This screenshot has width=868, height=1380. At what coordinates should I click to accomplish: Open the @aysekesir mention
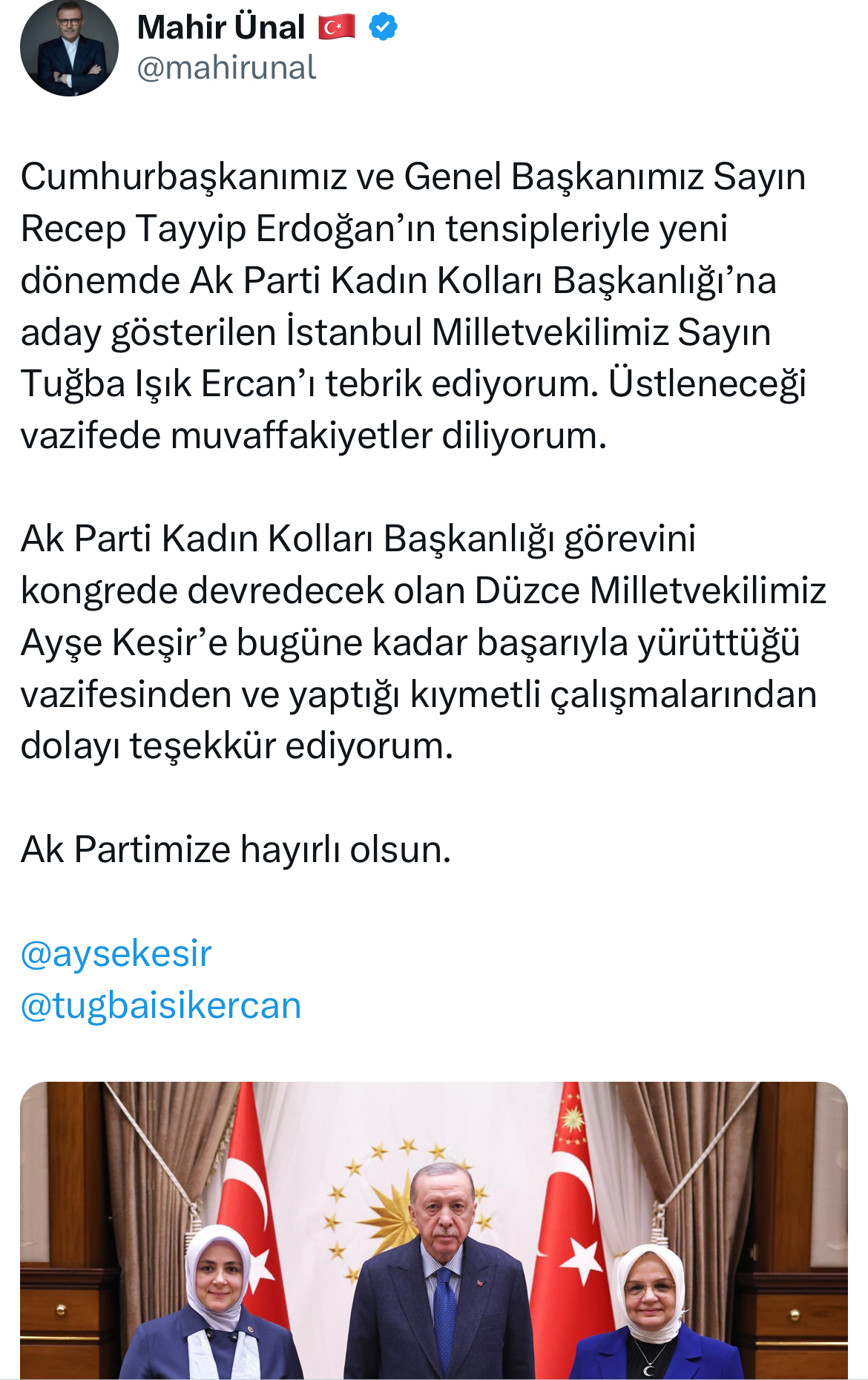point(116,954)
